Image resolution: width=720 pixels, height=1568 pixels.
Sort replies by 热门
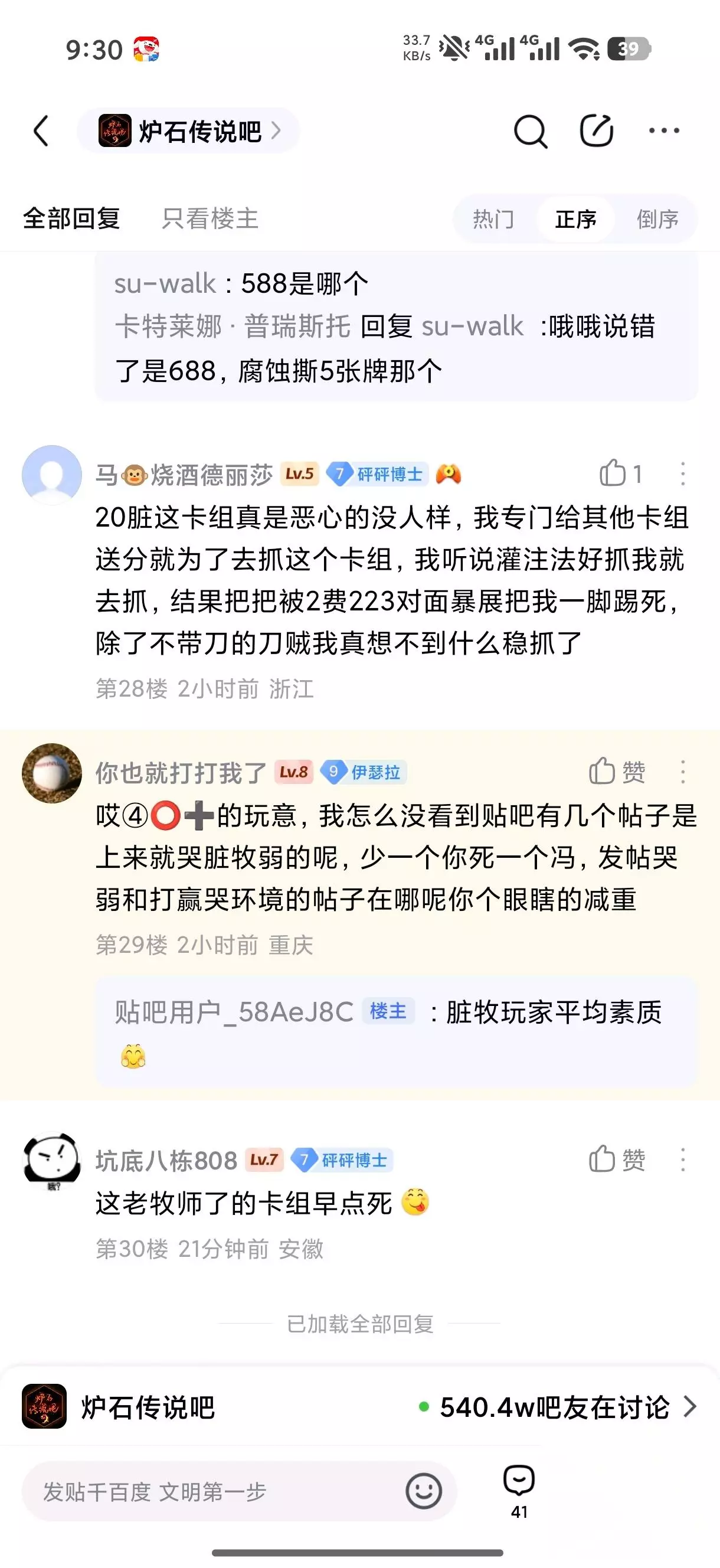click(493, 219)
